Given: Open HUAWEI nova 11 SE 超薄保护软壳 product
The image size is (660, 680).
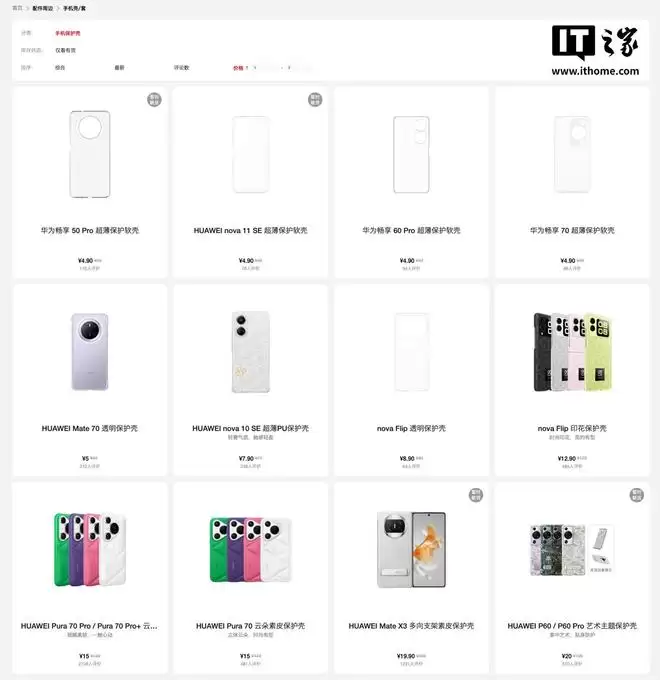Looking at the screenshot, I should [x=250, y=230].
